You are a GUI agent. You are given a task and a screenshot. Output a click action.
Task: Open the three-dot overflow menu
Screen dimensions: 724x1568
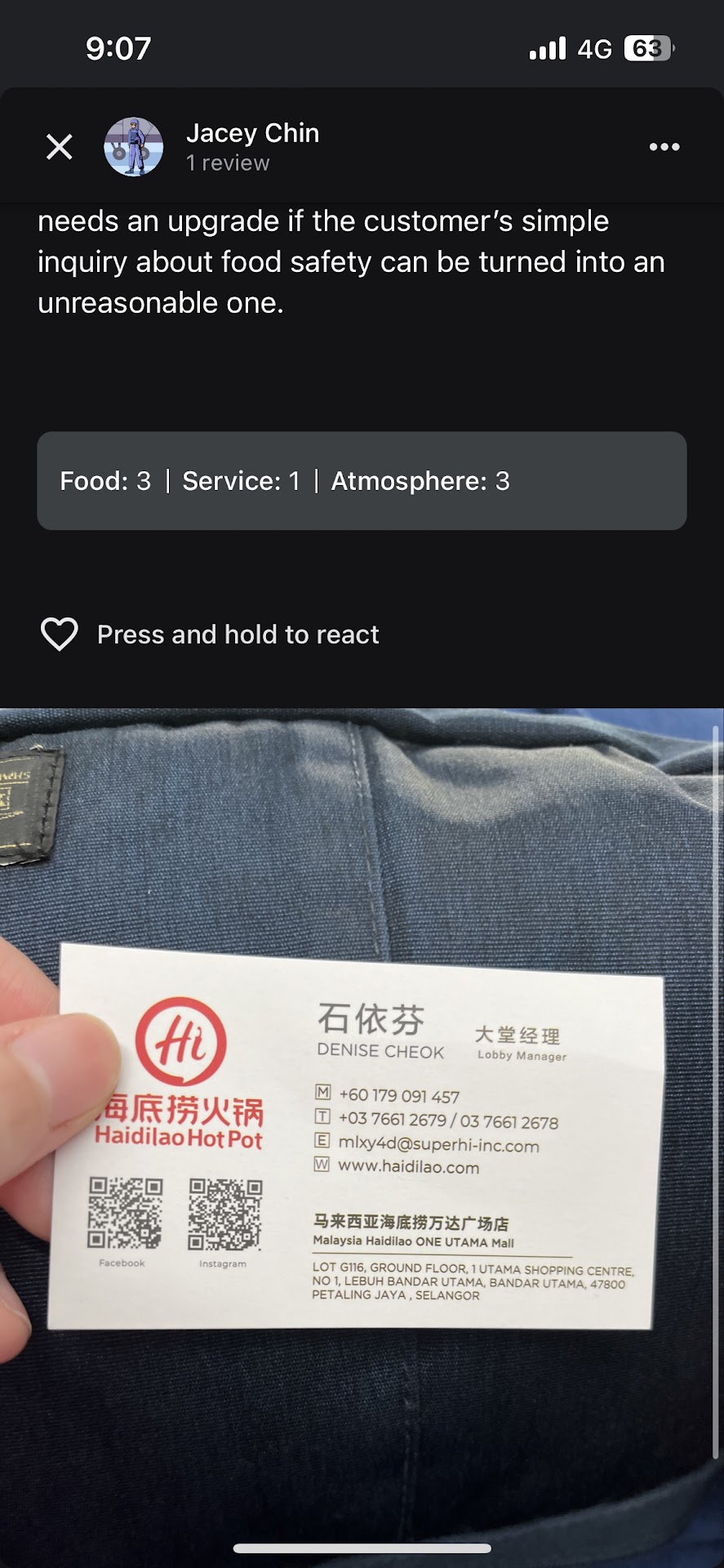[664, 147]
